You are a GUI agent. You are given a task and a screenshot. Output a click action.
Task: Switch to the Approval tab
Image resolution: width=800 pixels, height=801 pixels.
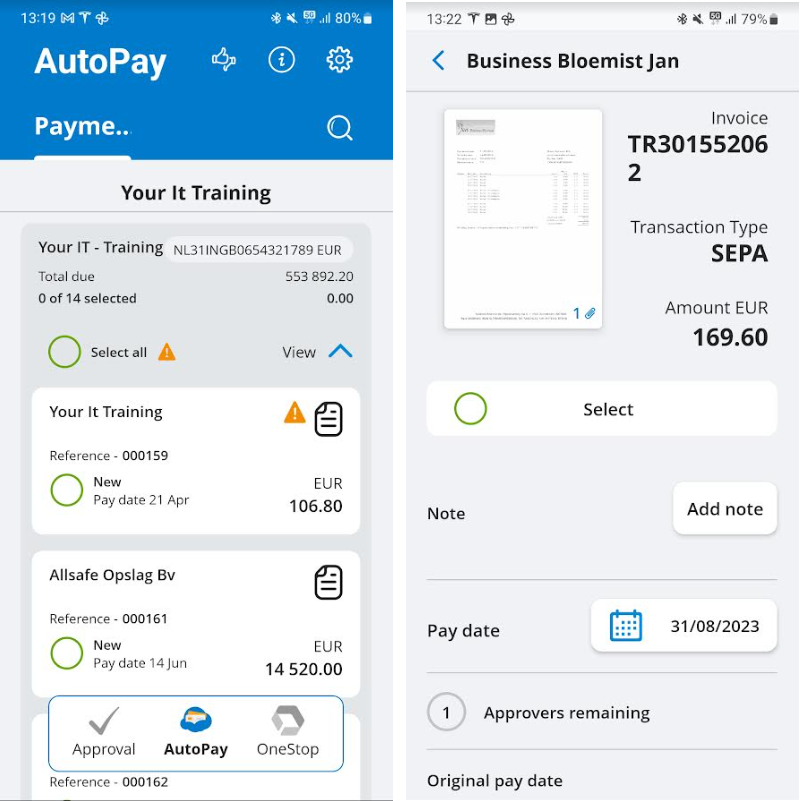[x=104, y=732]
